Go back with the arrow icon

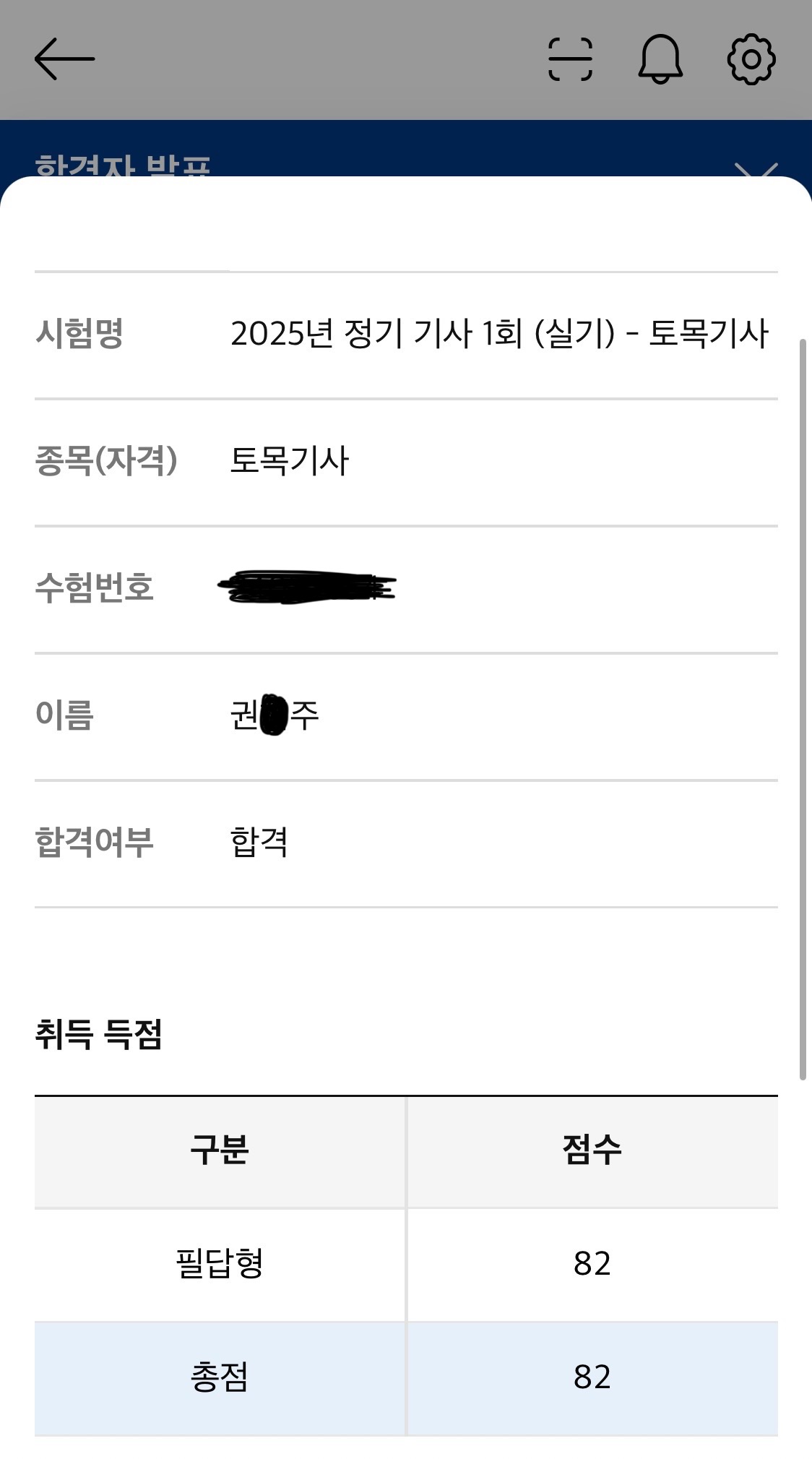[64, 59]
